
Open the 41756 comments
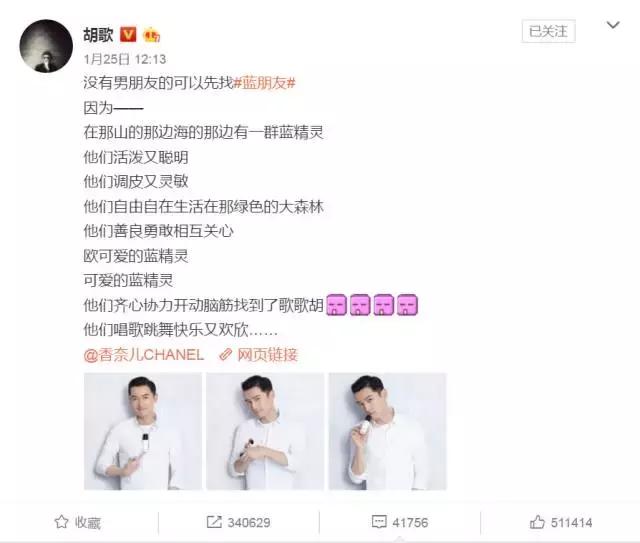(x=399, y=522)
